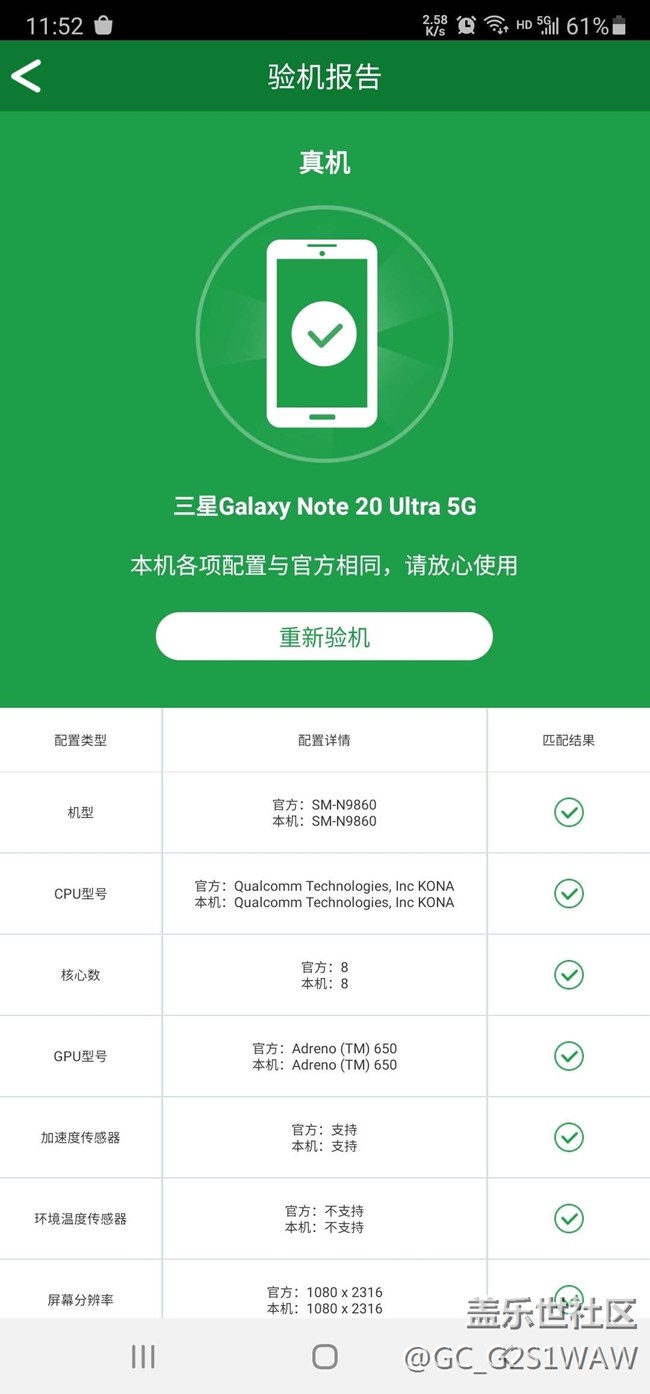Tap the 重新验机 button

coord(324,637)
